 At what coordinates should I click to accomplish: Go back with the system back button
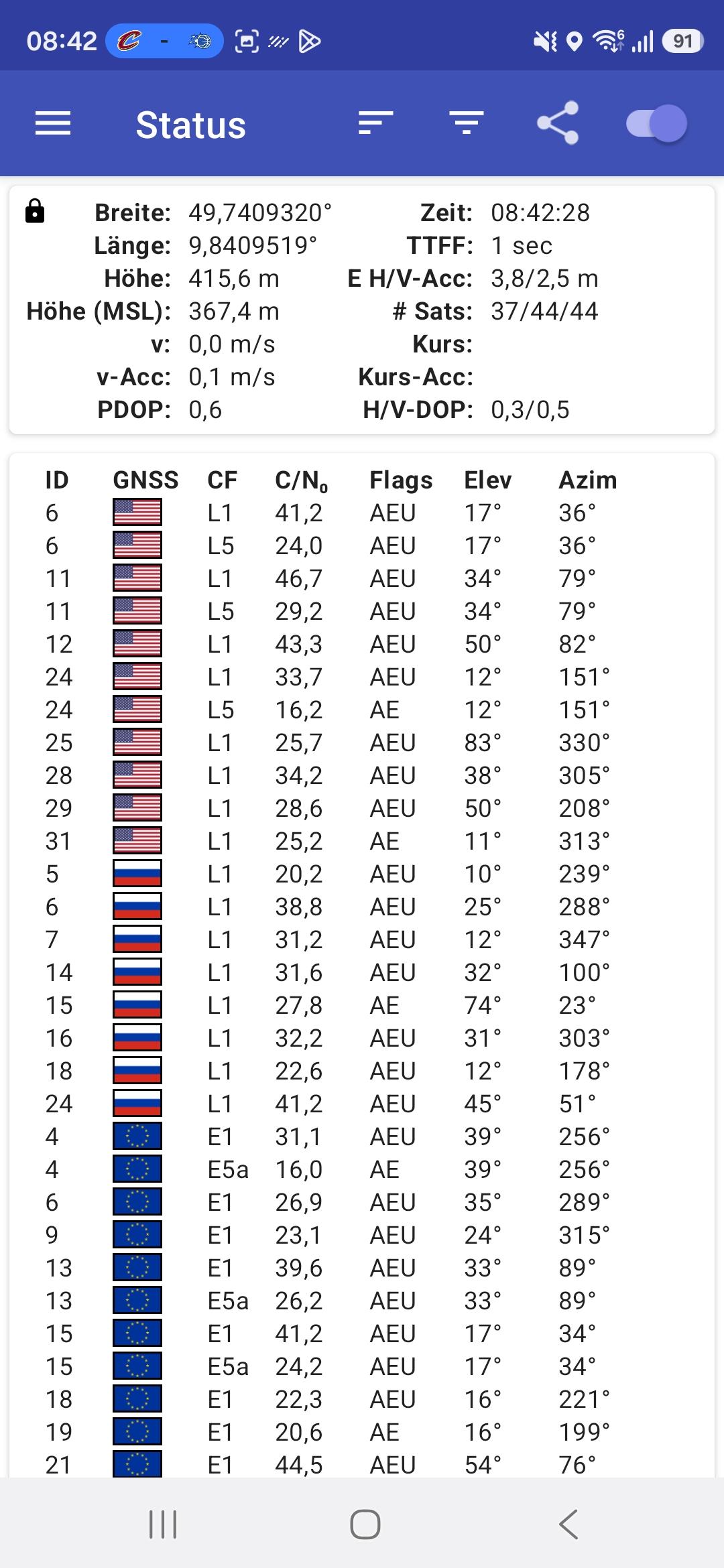(568, 1524)
